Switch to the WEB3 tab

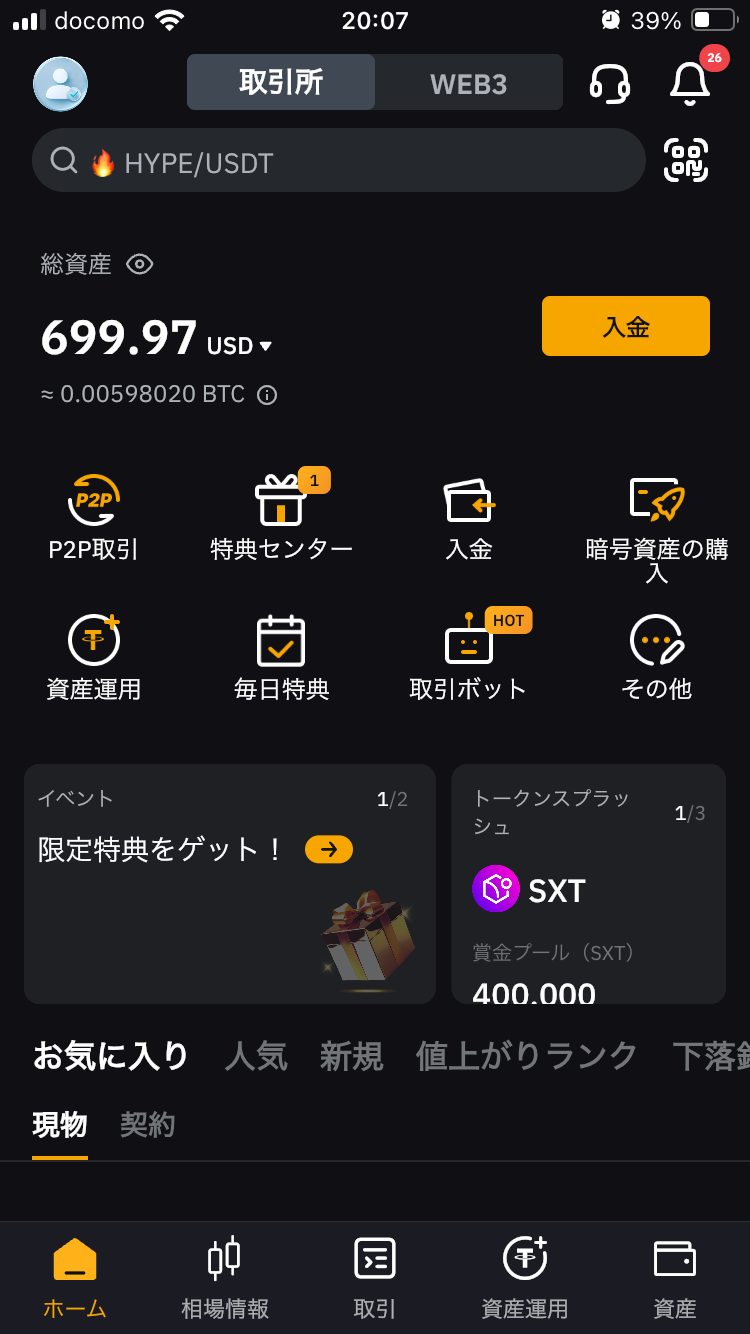(x=468, y=83)
